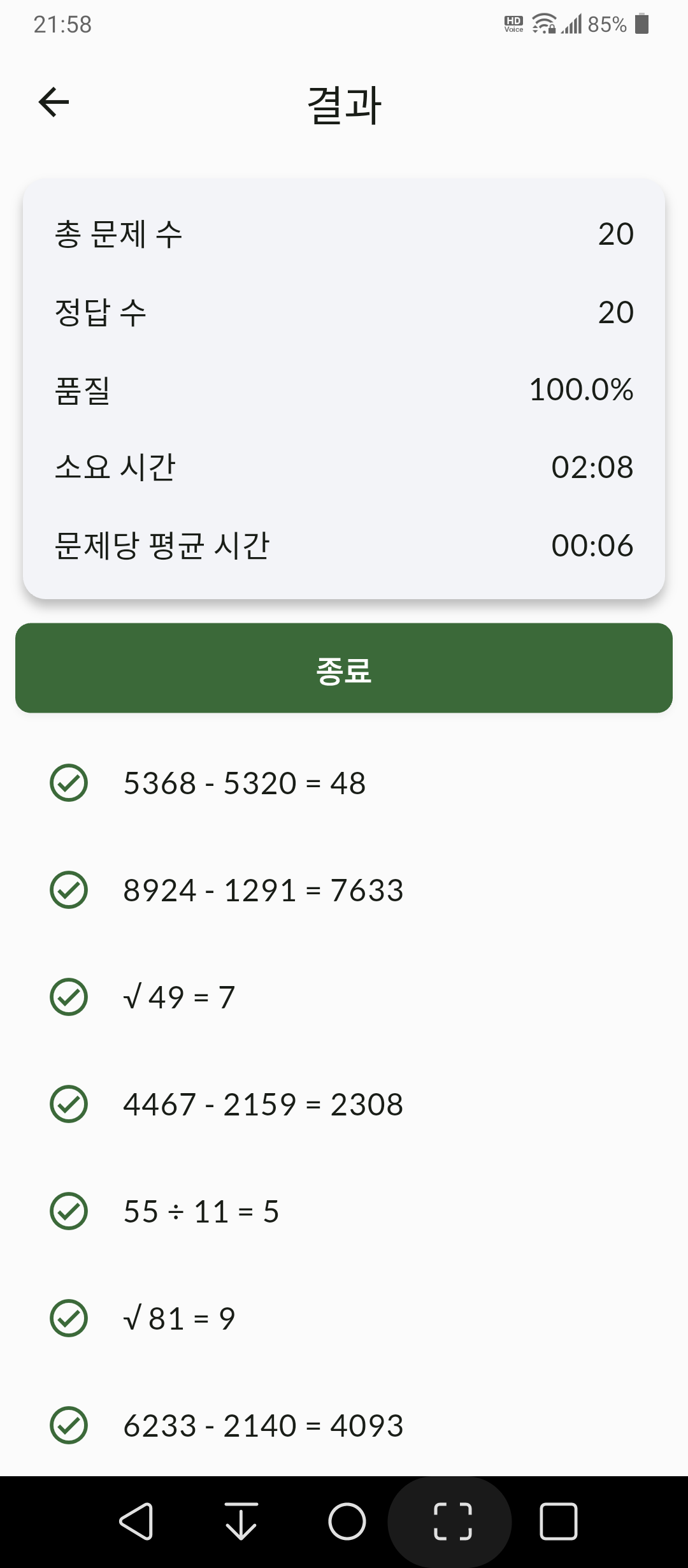Tap the system back button
The image size is (688, 1568).
click(x=136, y=1521)
